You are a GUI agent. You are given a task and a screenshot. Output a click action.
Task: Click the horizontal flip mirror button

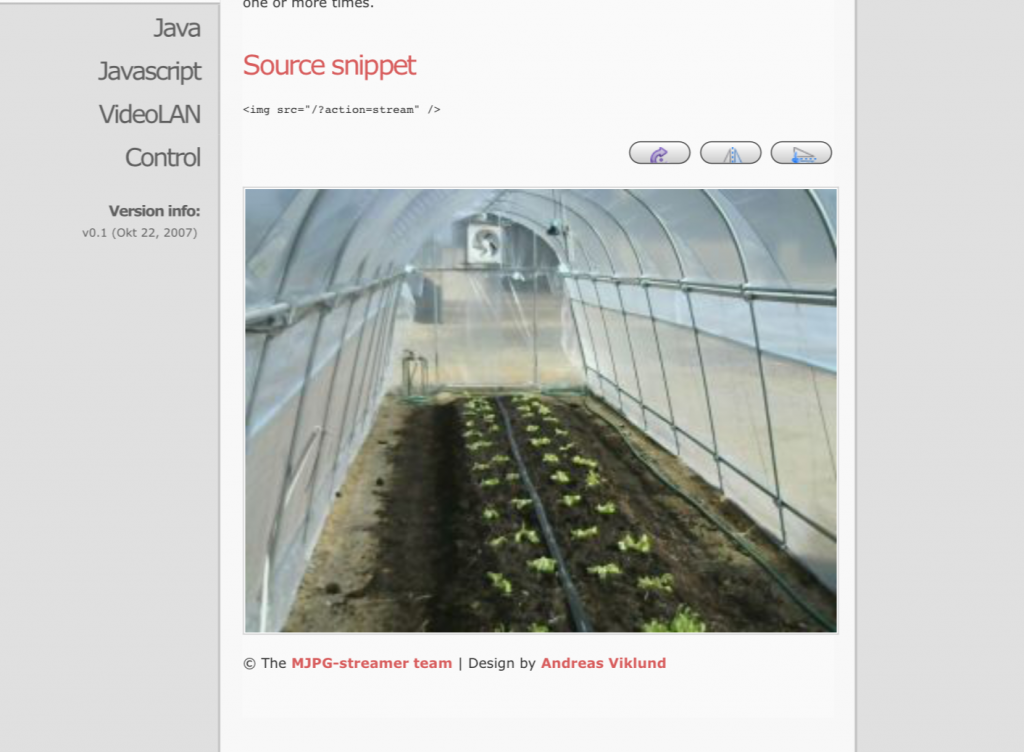click(x=730, y=153)
